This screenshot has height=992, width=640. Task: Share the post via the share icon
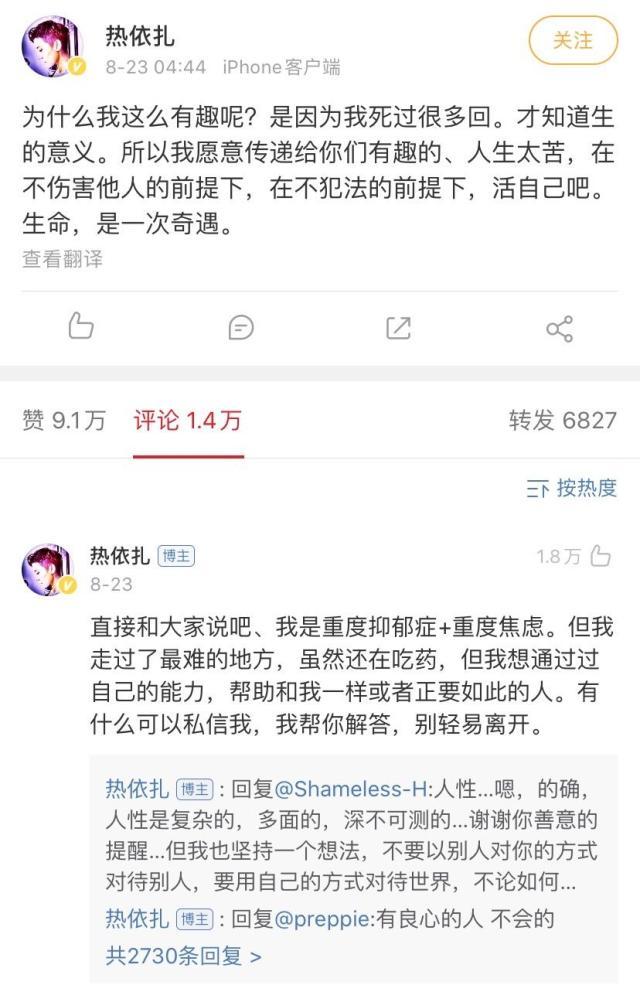click(x=559, y=328)
